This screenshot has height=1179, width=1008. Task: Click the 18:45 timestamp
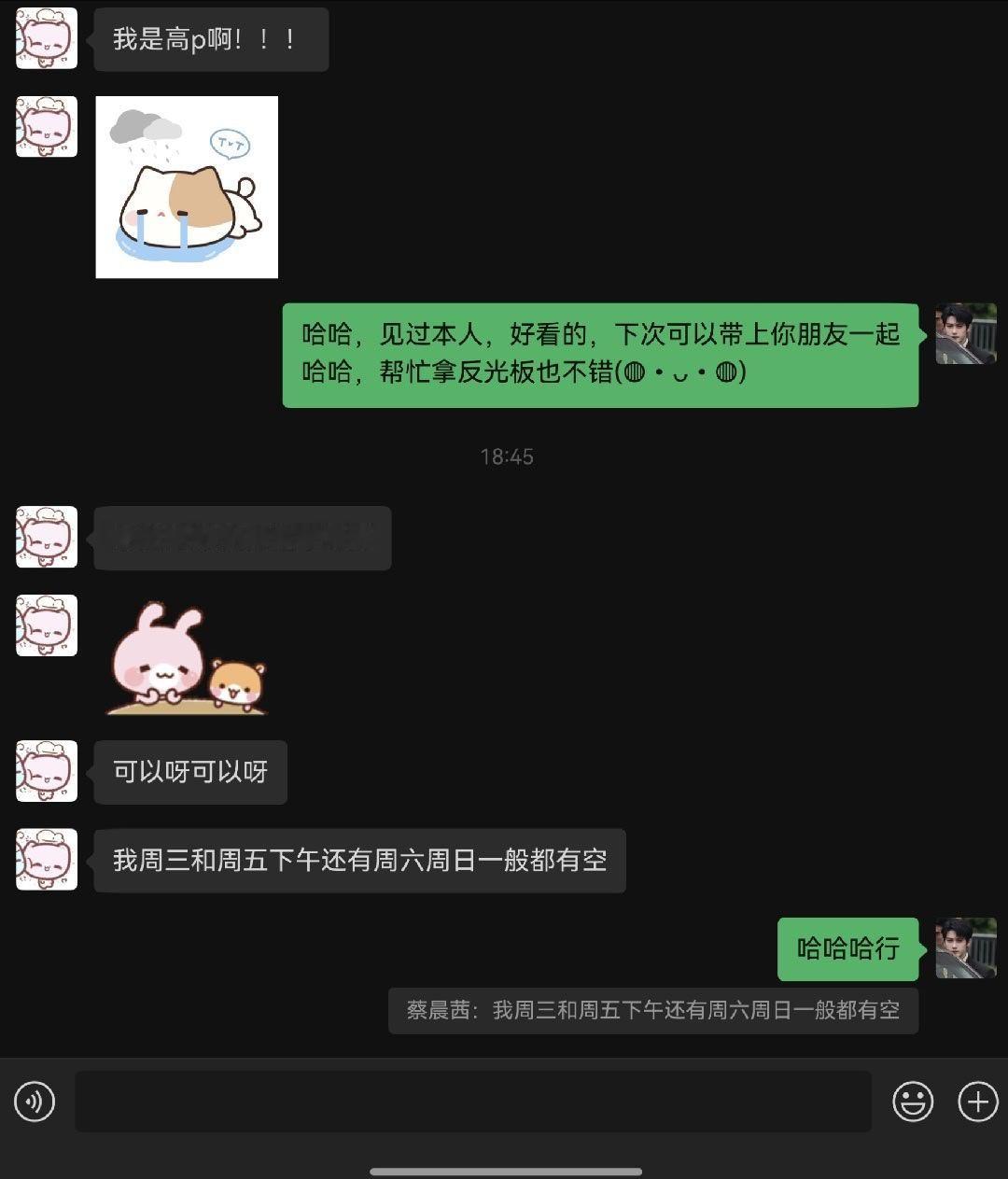pyautogui.click(x=507, y=456)
